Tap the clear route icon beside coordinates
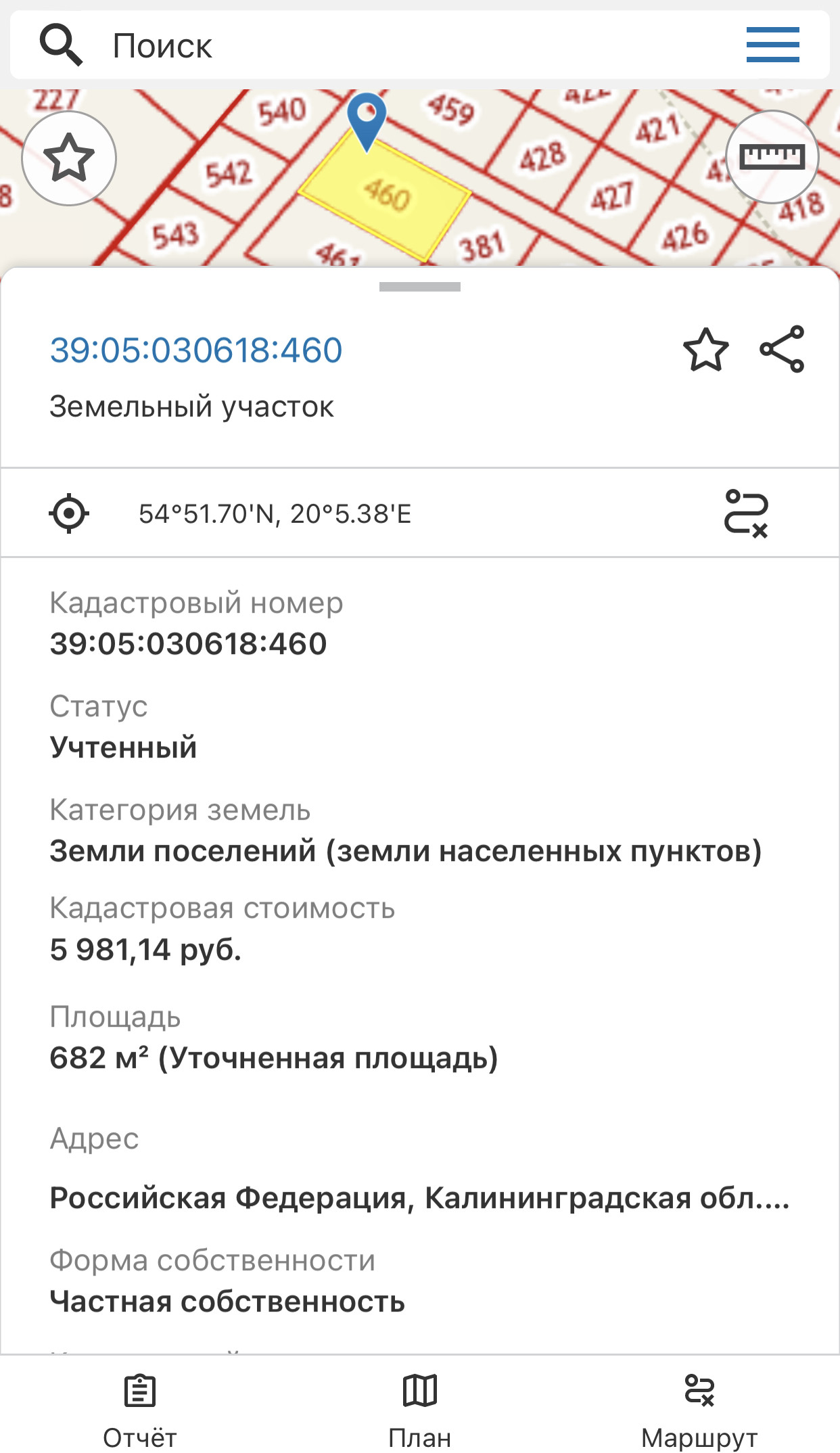 click(x=746, y=513)
